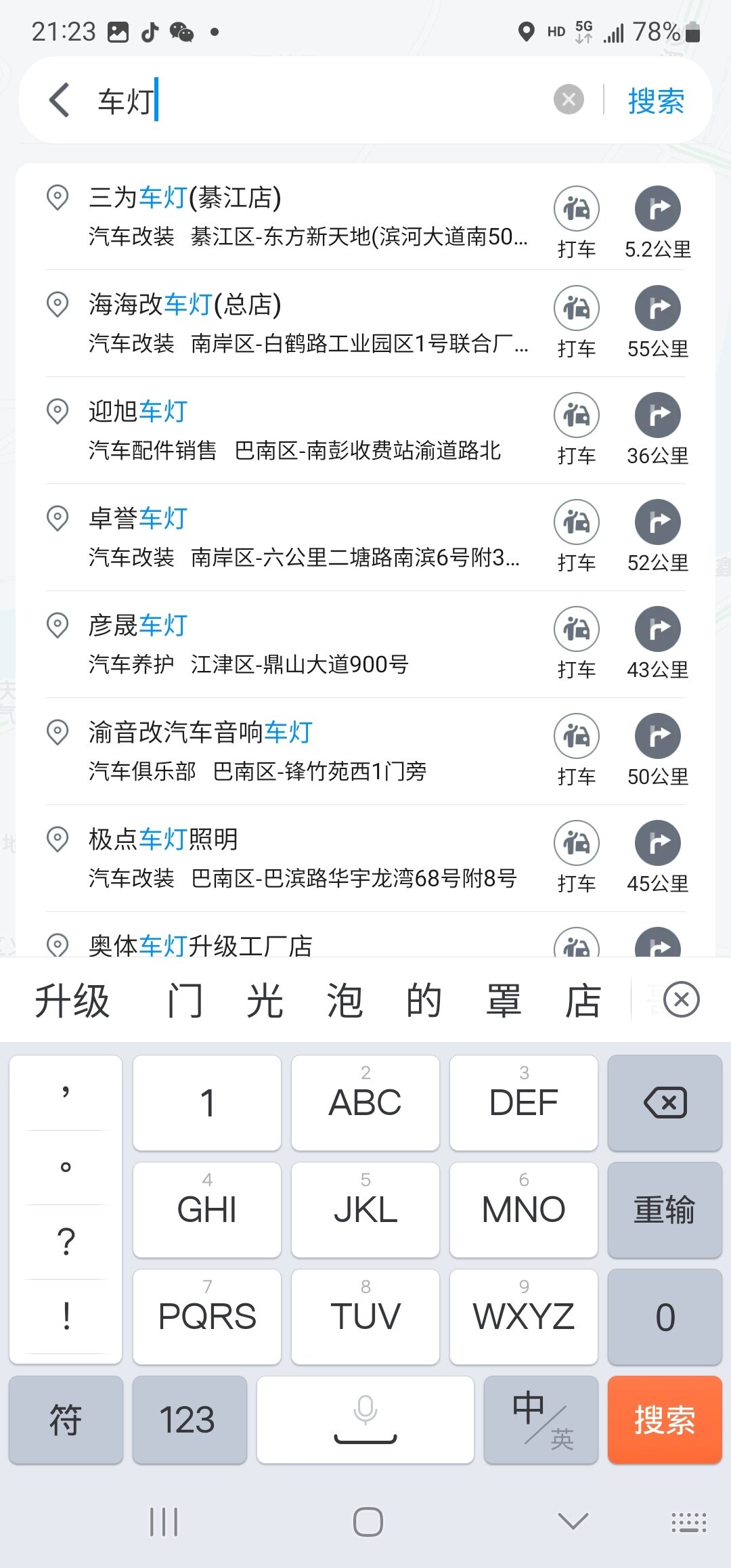Tap the 重输 re-enter key
Viewport: 731px width, 1568px height.
[665, 1209]
